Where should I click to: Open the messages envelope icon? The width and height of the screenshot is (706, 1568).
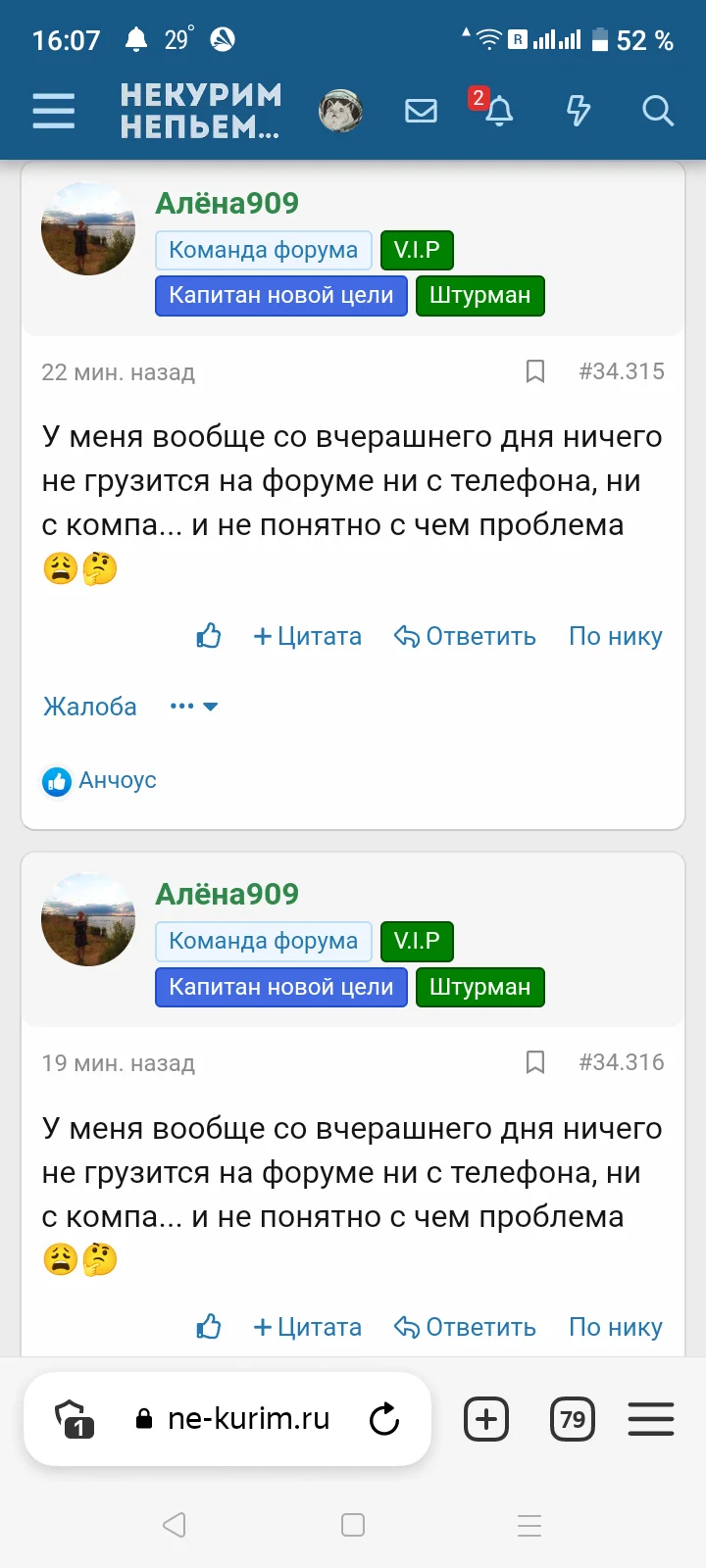click(x=421, y=111)
